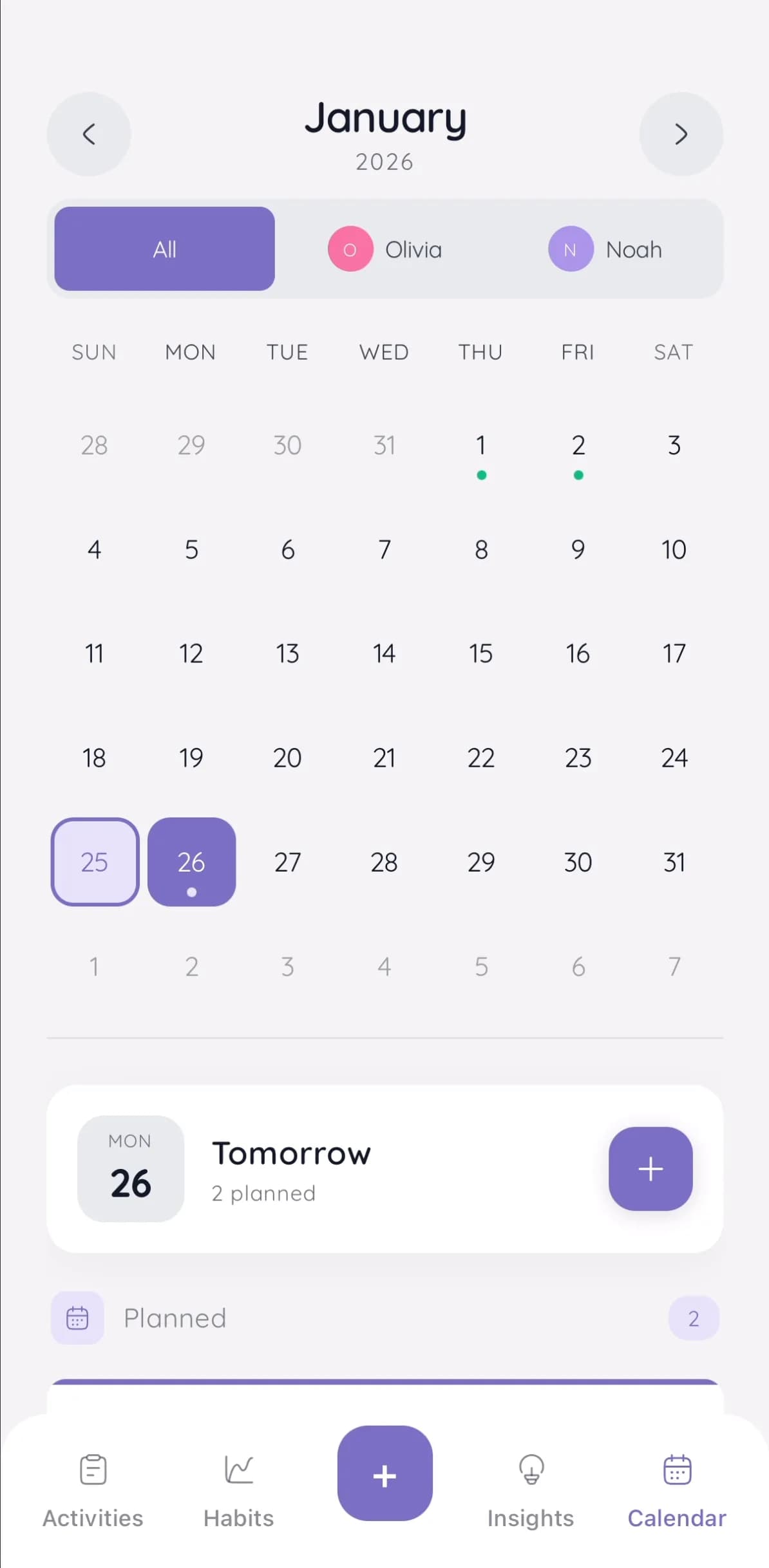Open the Habits line chart icon
This screenshot has height=1568, width=769.
point(238,1469)
